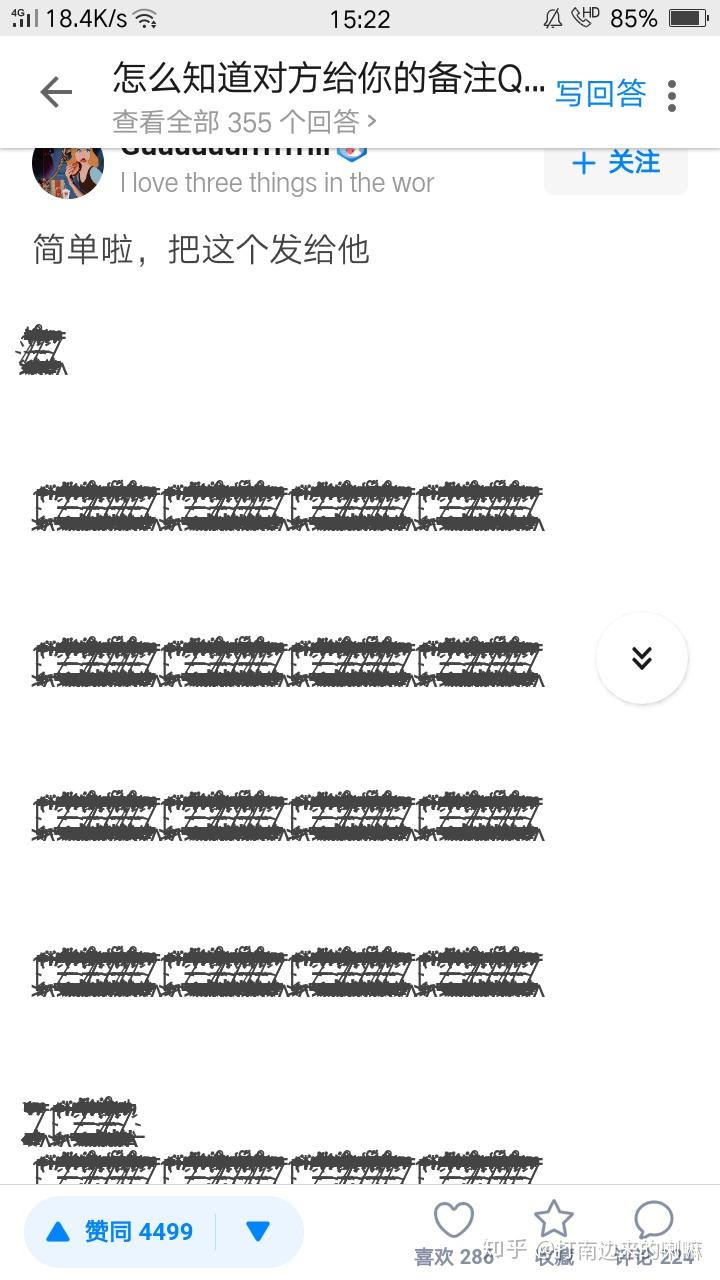Go back using the arrow icon
Viewport: 720px width, 1280px height.
56,93
